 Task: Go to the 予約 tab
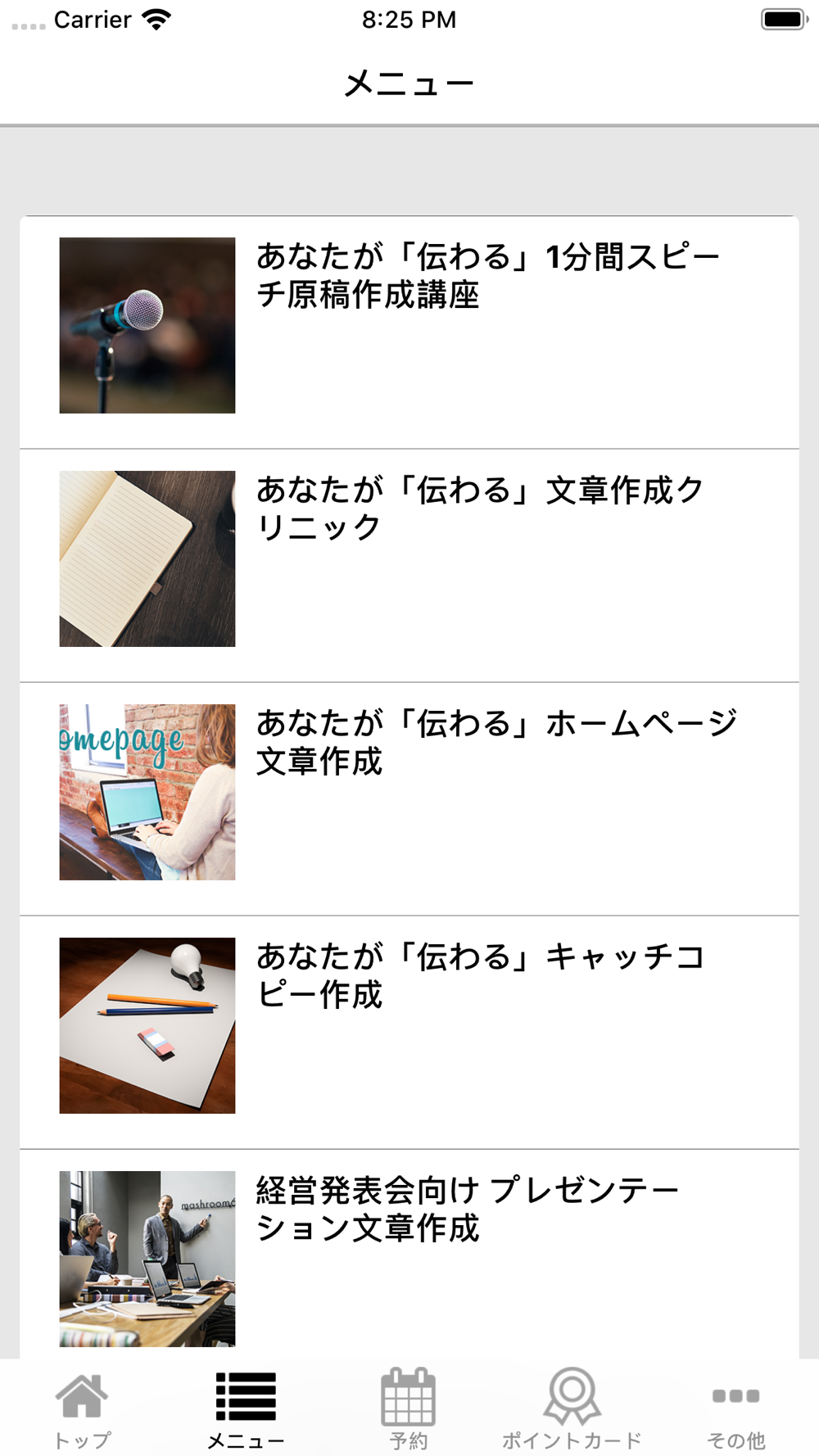[x=409, y=1409]
